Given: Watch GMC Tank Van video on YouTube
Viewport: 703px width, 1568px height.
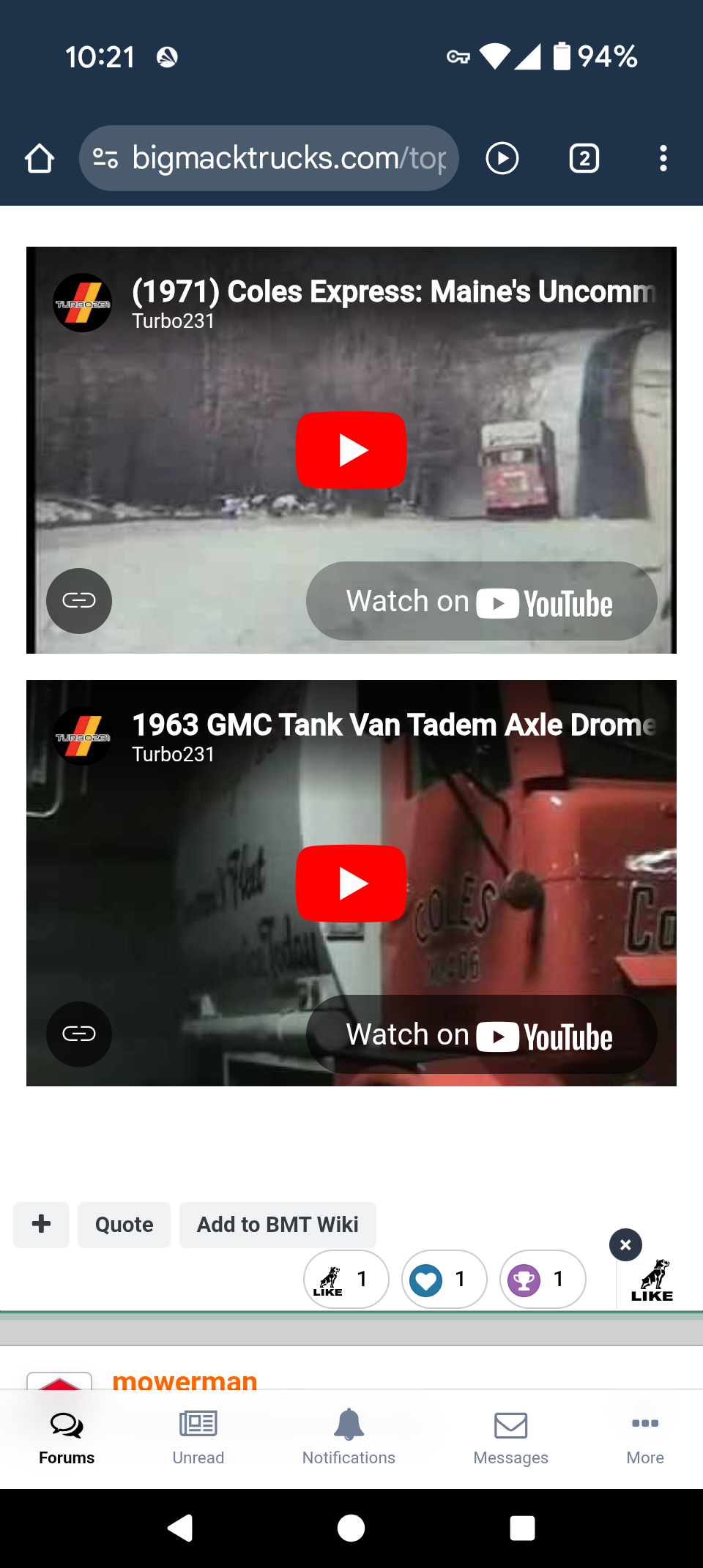Looking at the screenshot, I should tap(481, 1034).
